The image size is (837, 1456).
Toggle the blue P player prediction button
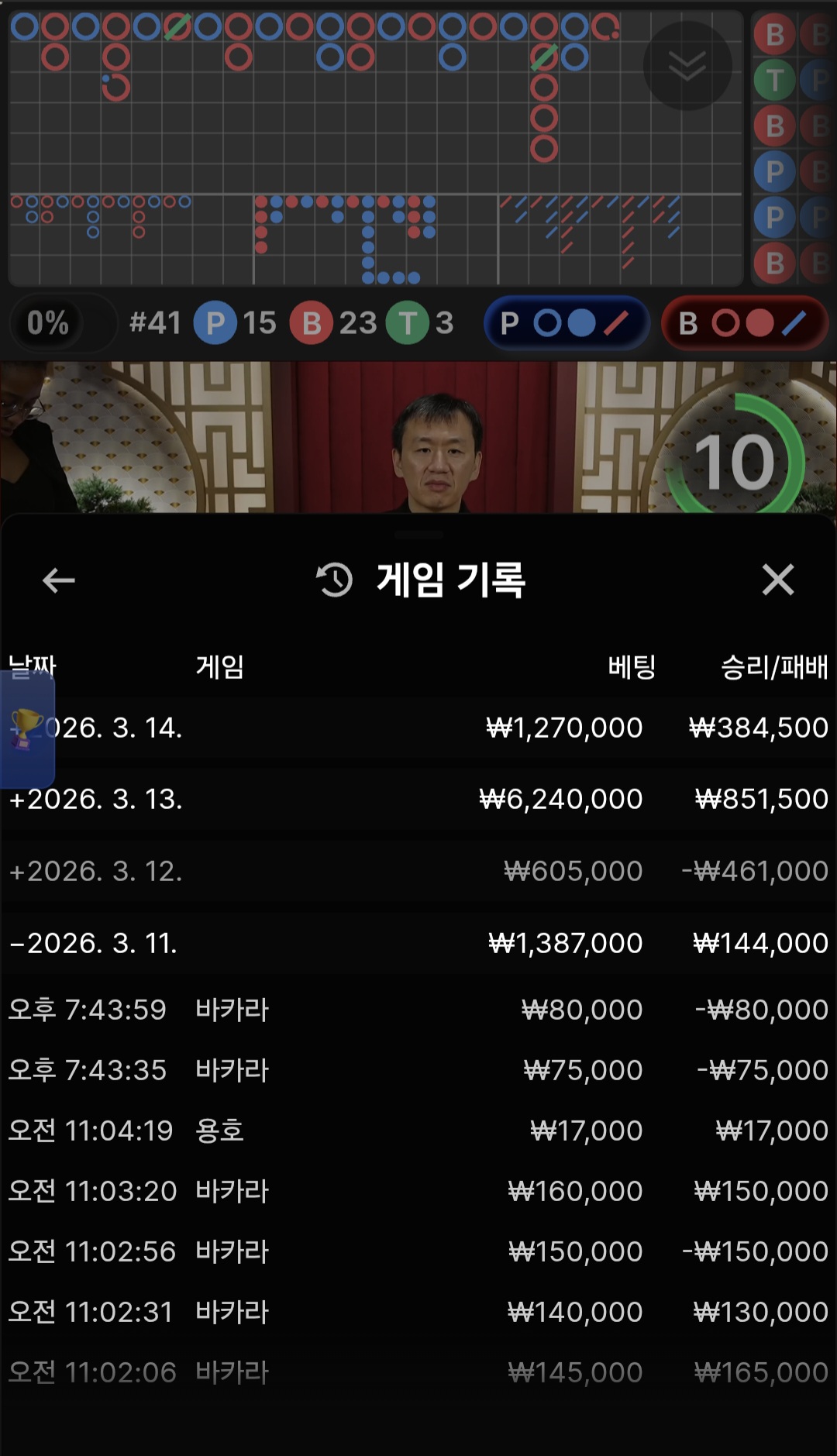coord(567,323)
